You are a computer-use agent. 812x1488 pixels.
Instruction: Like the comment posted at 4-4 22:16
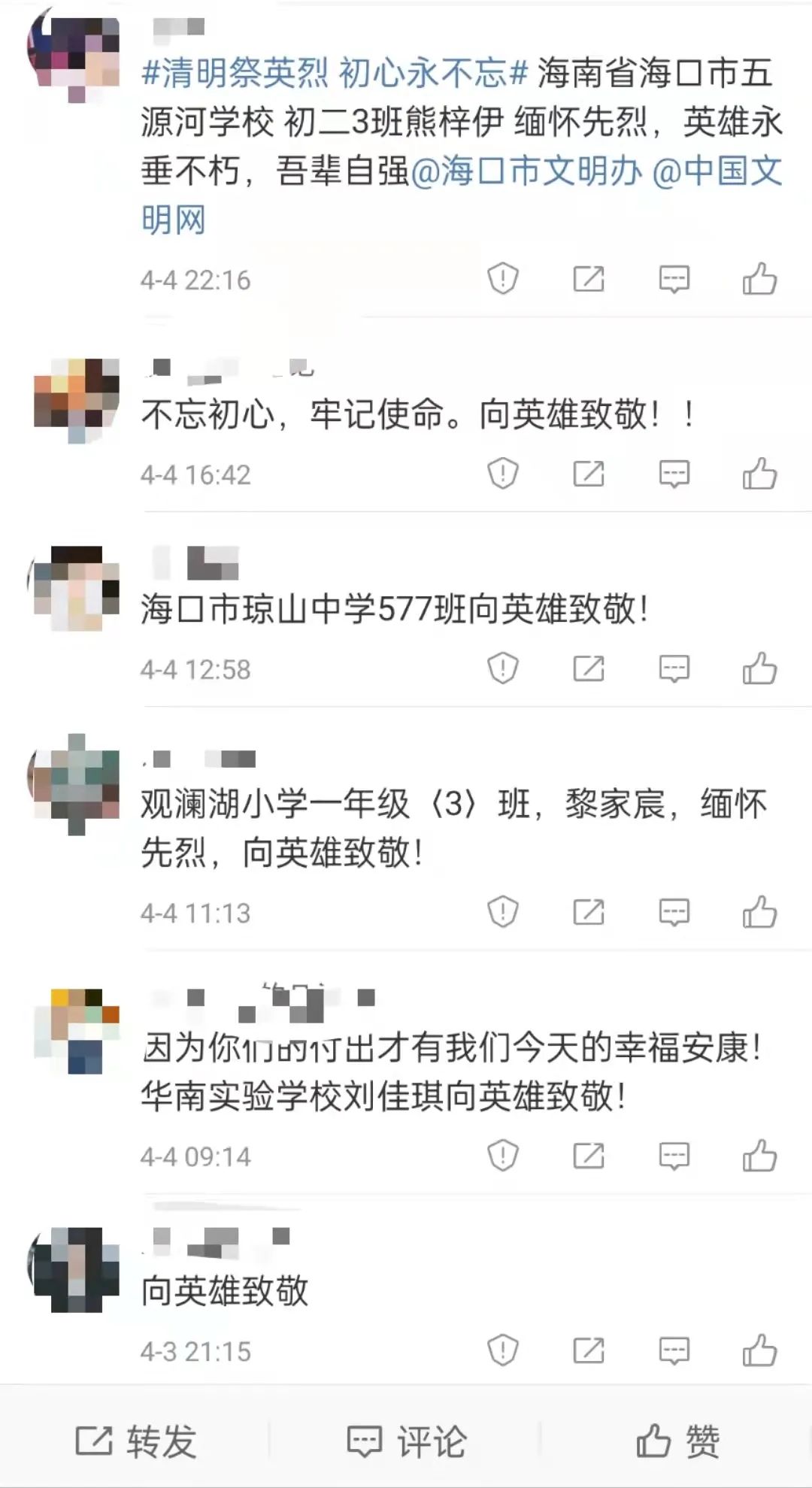coord(759,280)
